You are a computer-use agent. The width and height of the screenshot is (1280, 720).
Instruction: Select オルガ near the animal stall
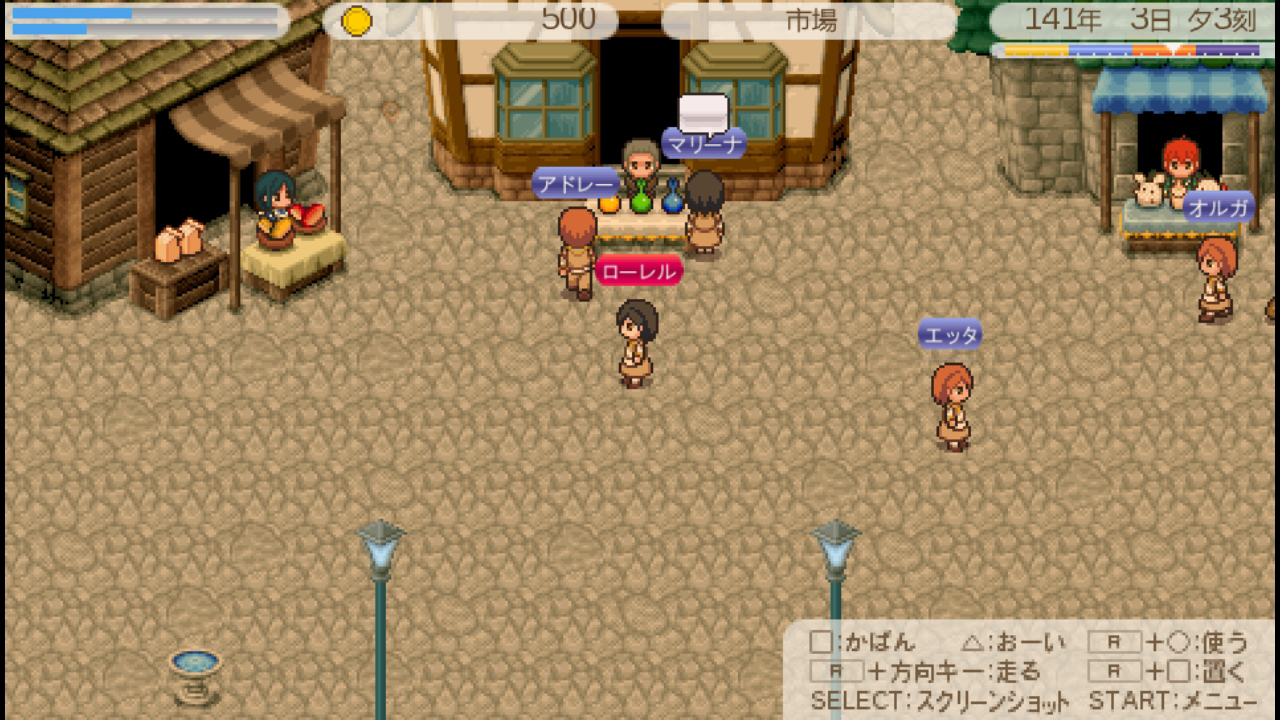(1216, 278)
